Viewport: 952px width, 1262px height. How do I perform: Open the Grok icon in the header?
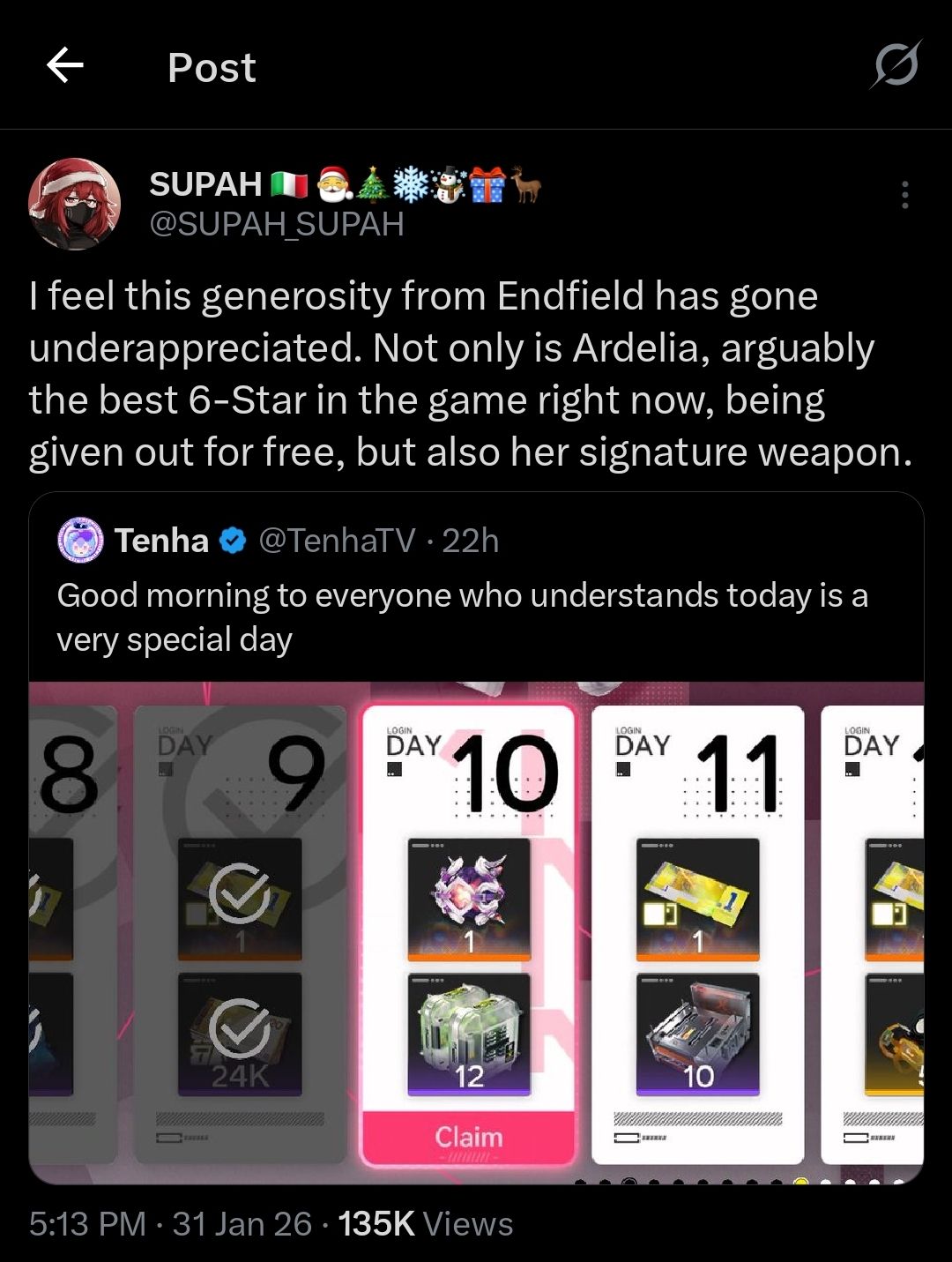coord(896,65)
